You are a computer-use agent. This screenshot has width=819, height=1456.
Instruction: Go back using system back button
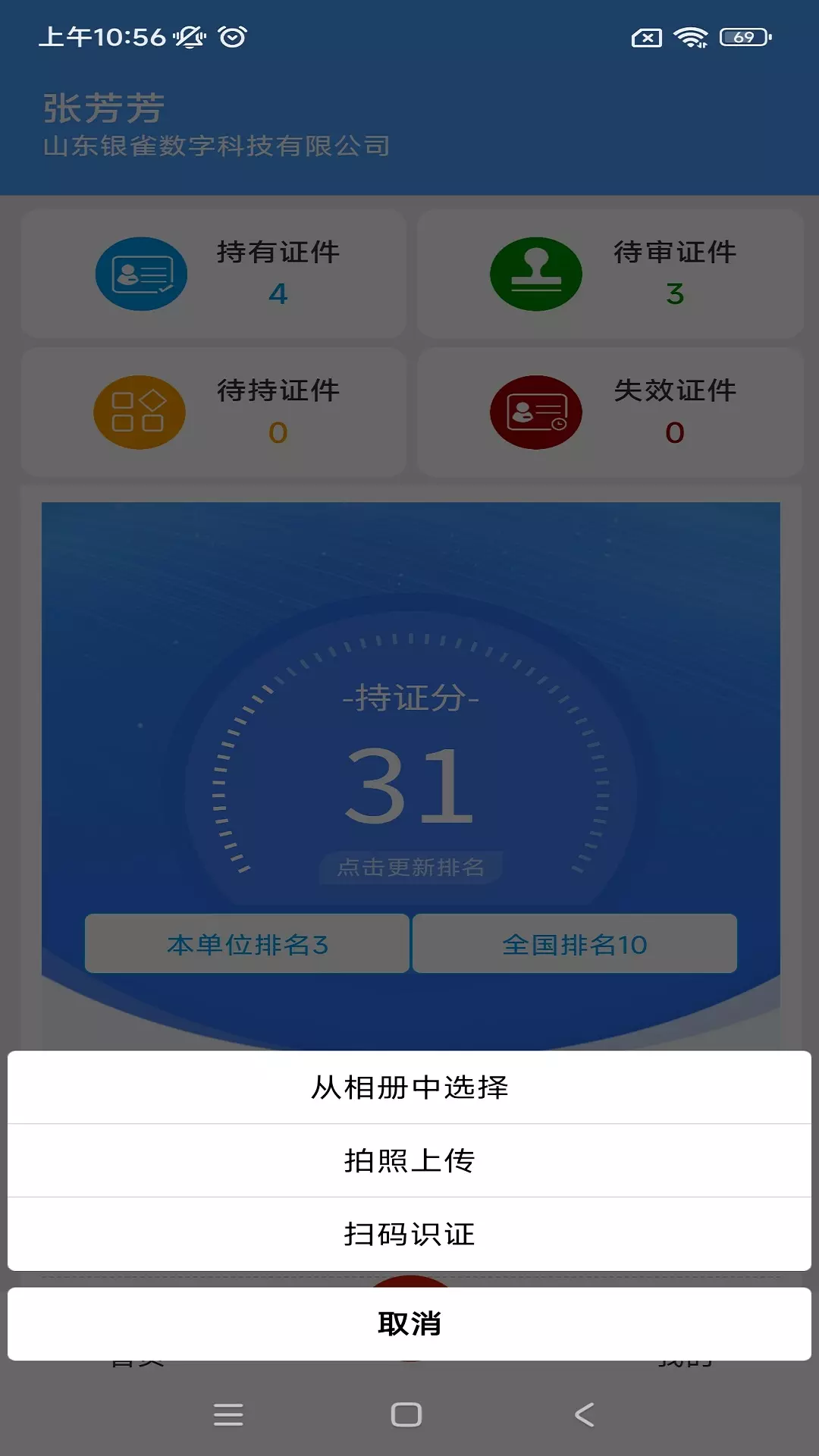tap(585, 1415)
